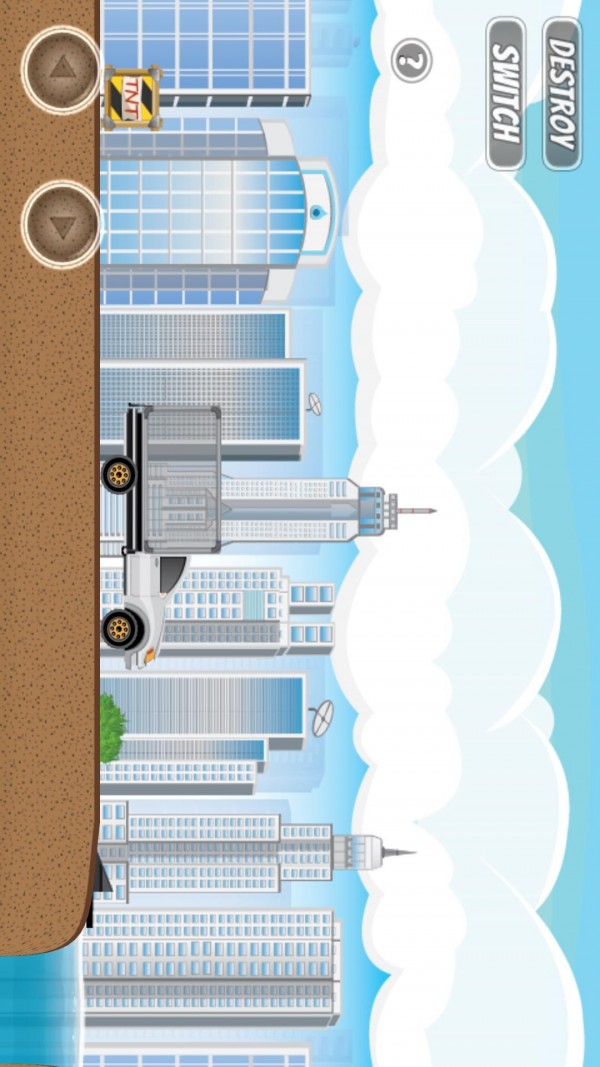Open the question mark help icon
The width and height of the screenshot is (600, 1067).
click(411, 61)
